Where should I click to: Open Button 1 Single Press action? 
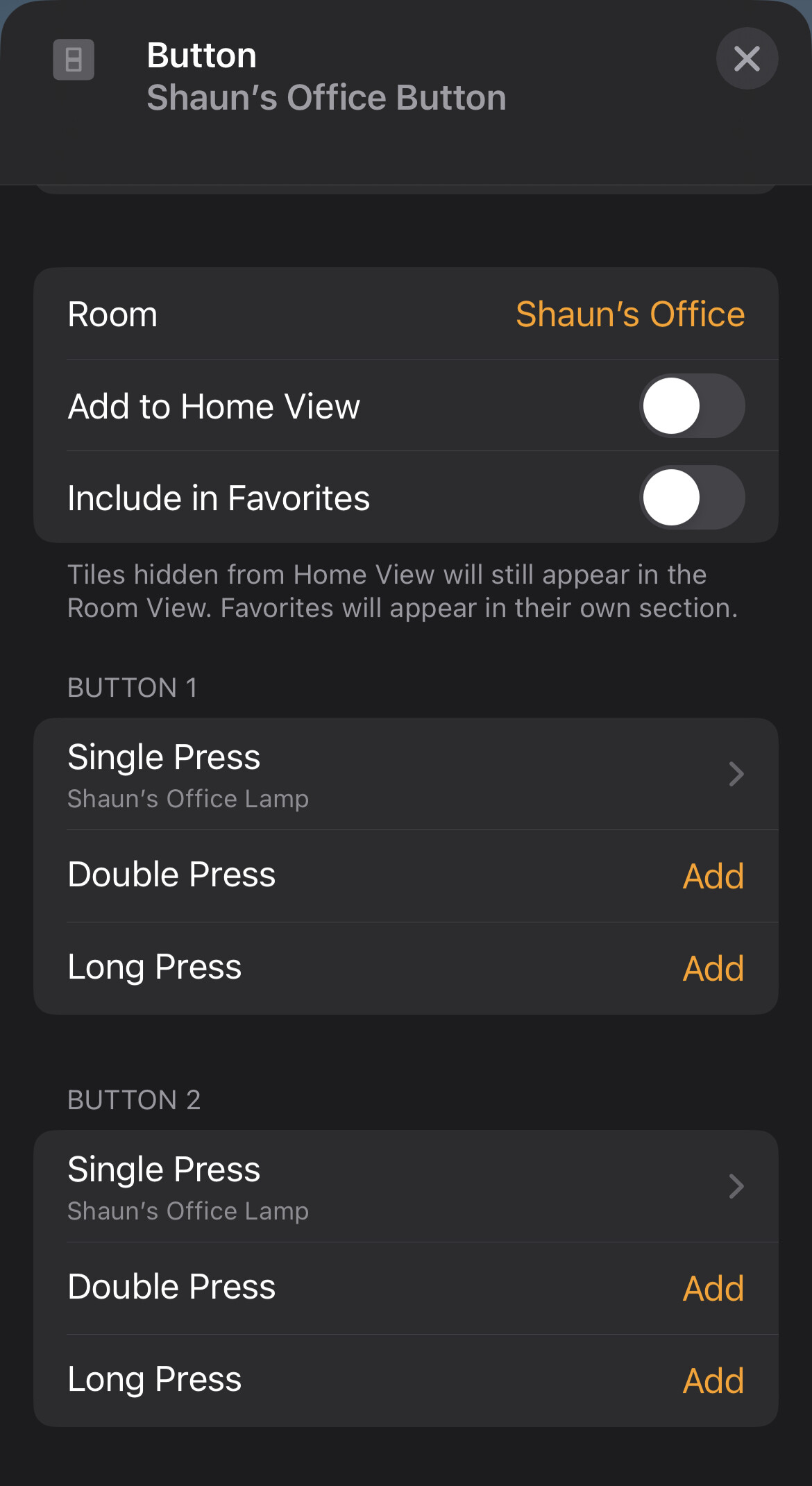point(406,774)
